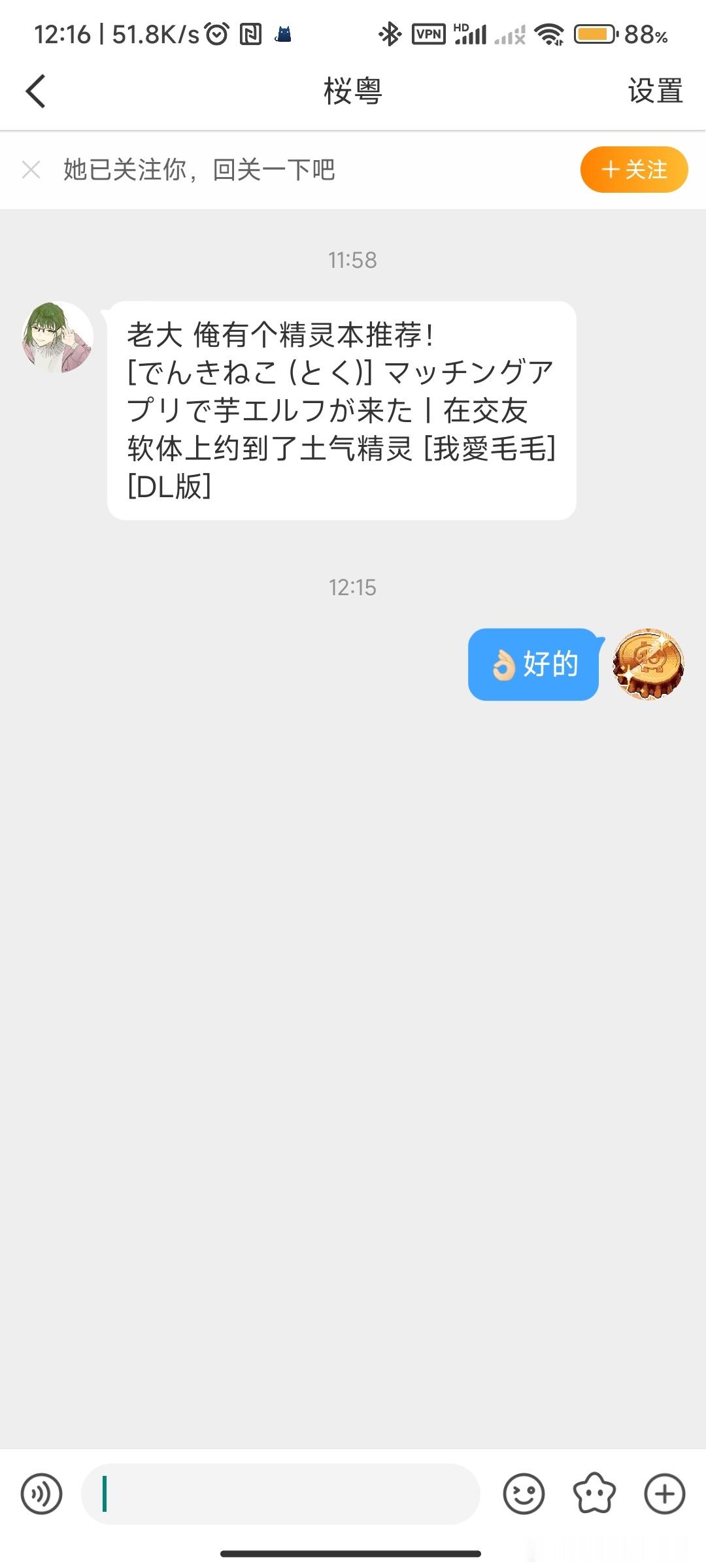Follow back with the +关注 button
The width and height of the screenshot is (706, 1568).
tap(634, 170)
